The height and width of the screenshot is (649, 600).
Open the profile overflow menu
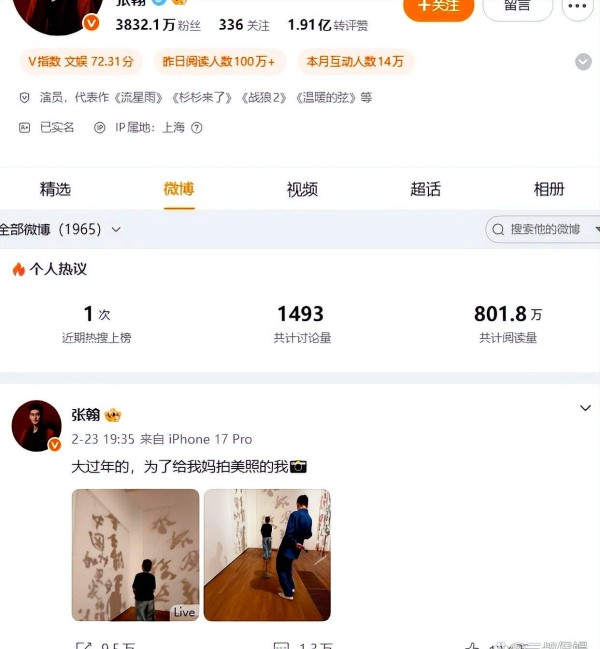[578, 7]
